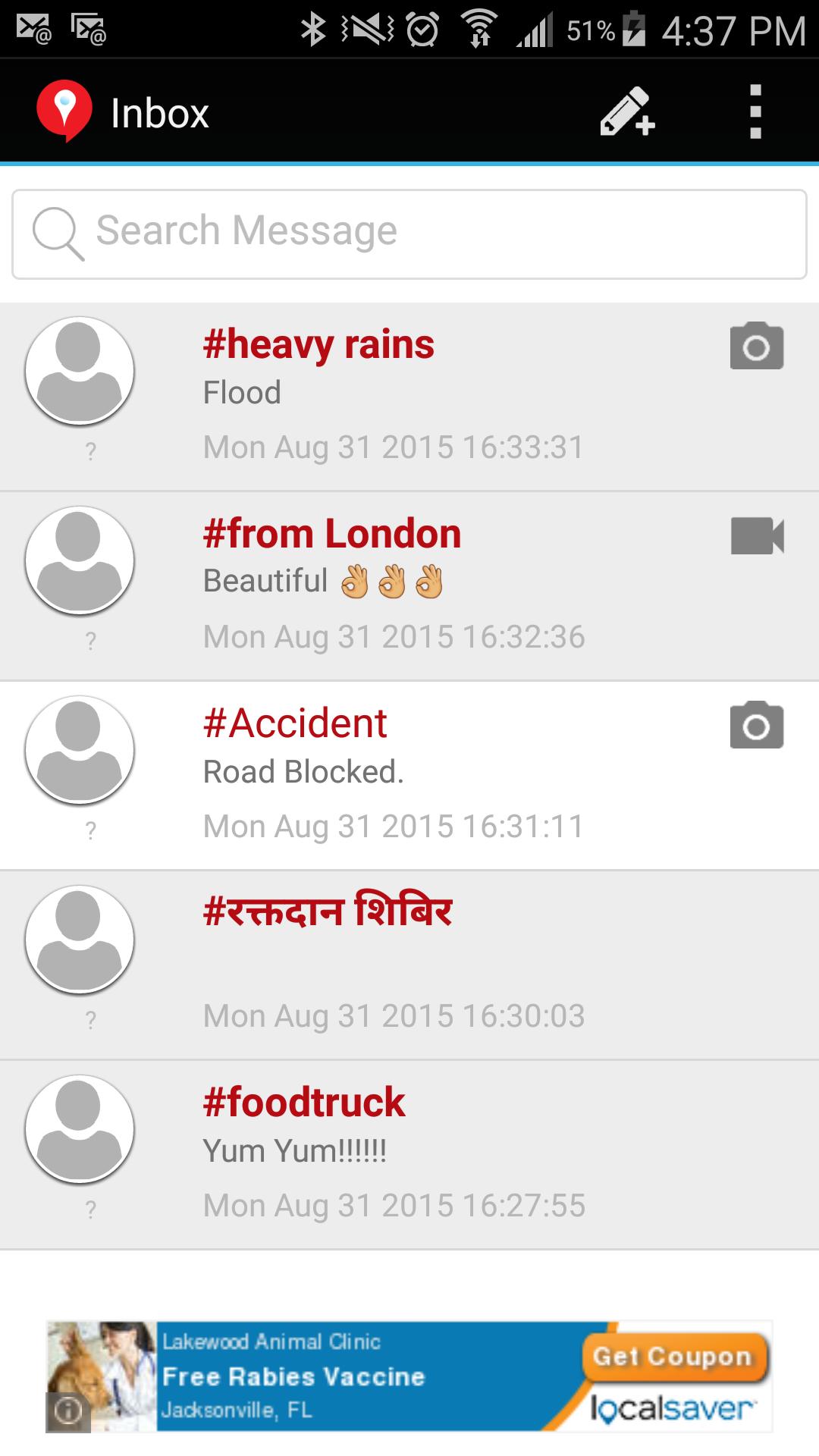Tap the battery indicator in status bar
The width and height of the screenshot is (819, 1456).
click(634, 30)
